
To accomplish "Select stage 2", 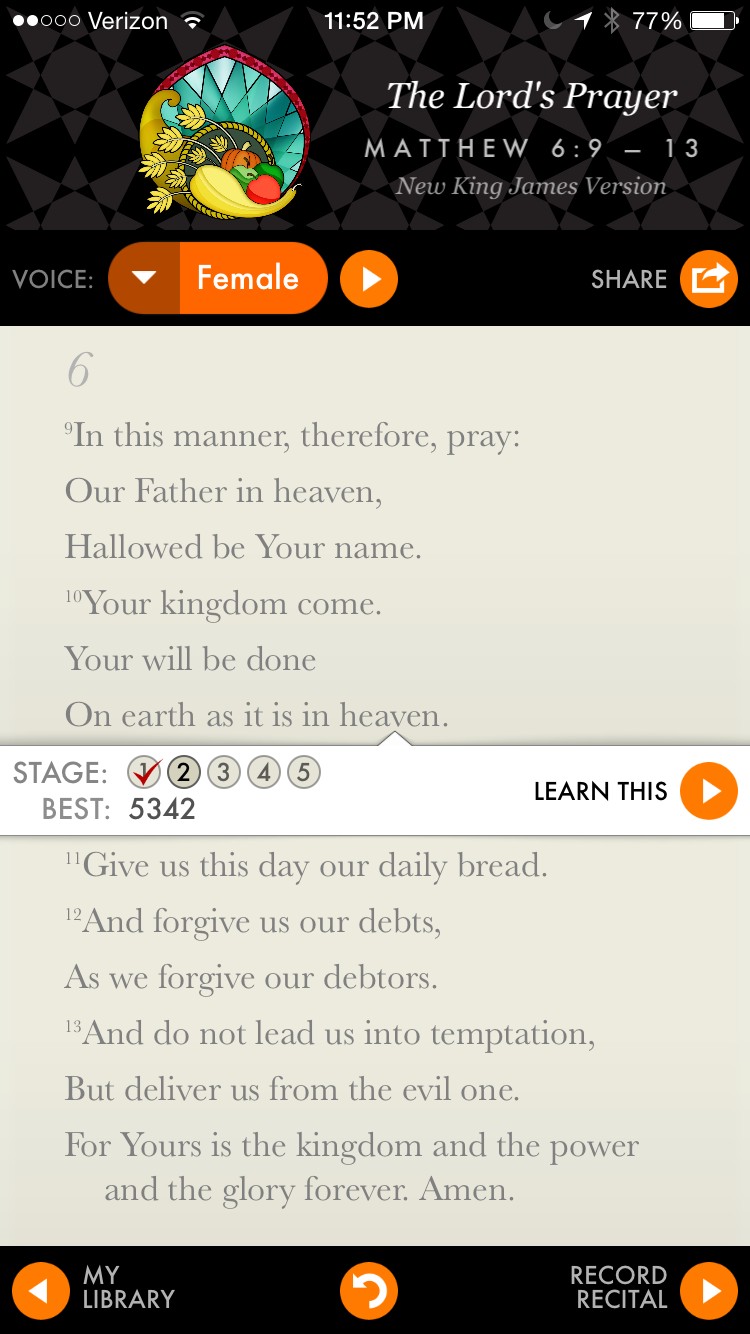I will coord(184,772).
